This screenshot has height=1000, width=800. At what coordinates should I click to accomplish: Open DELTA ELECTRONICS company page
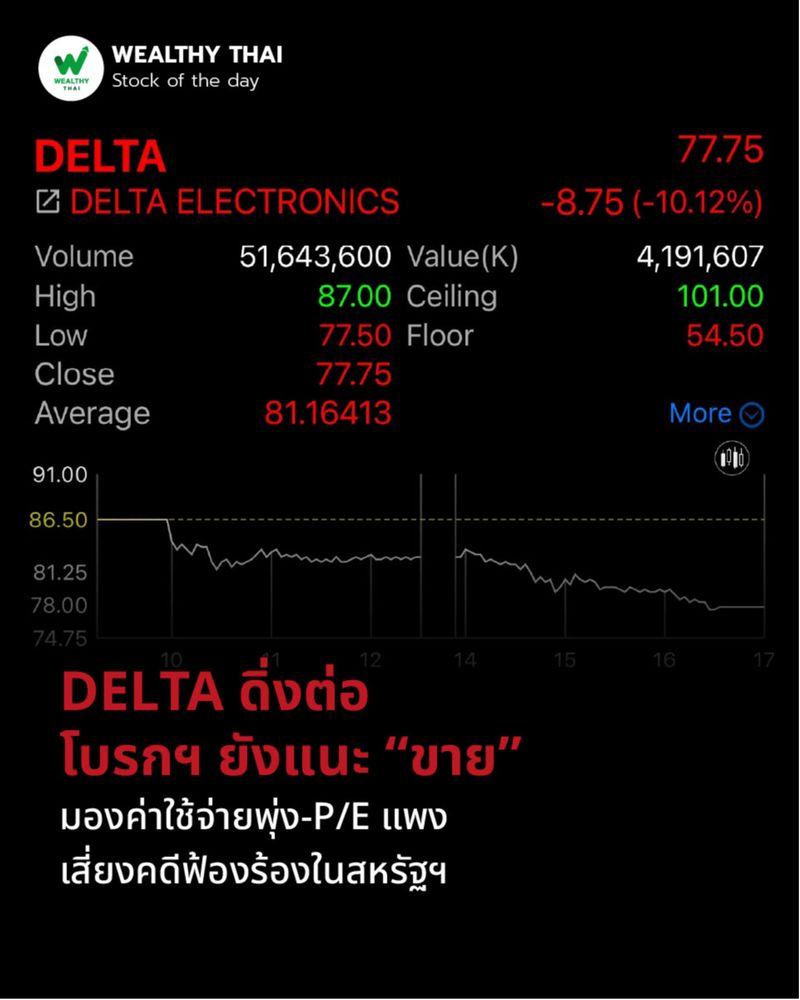tap(235, 203)
